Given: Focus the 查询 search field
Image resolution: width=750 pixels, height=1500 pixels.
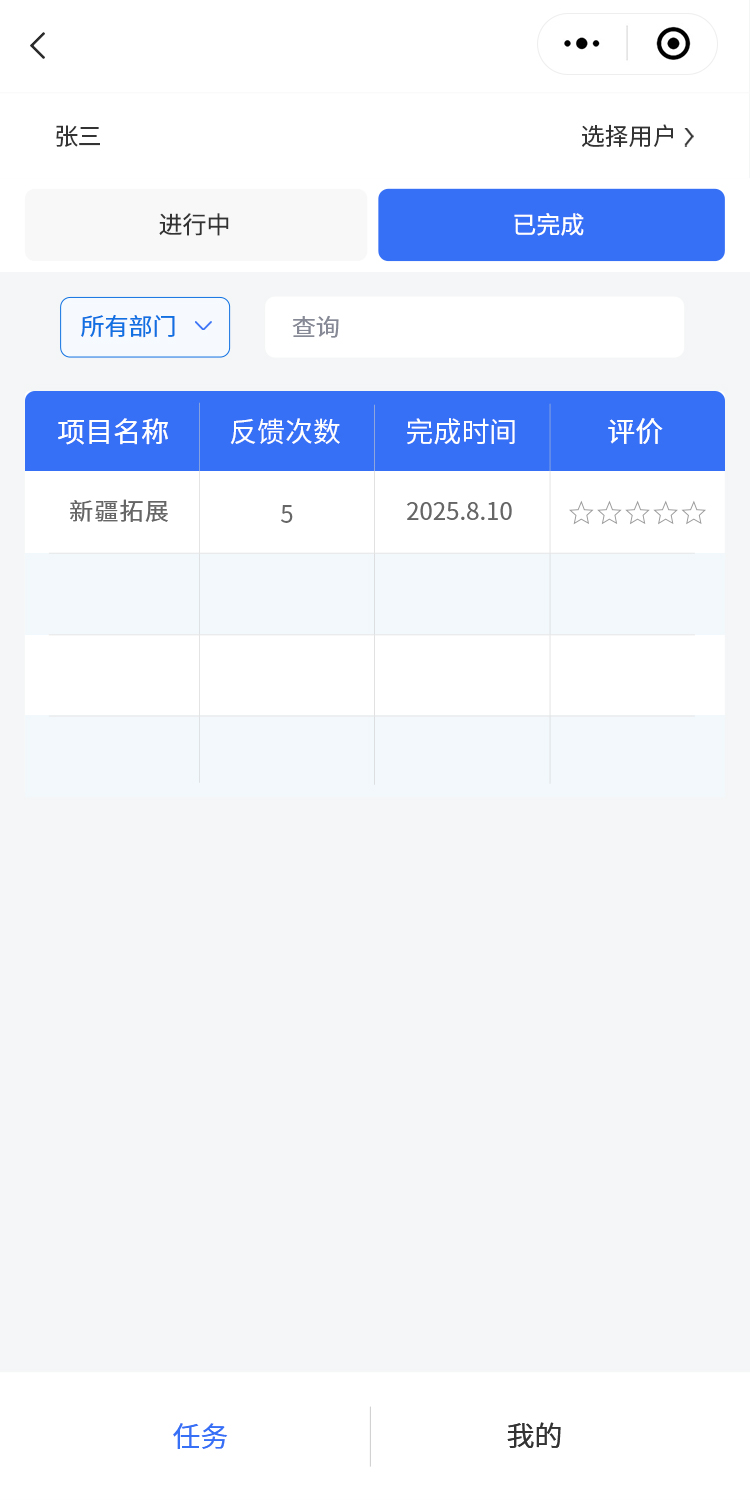Looking at the screenshot, I should point(474,327).
